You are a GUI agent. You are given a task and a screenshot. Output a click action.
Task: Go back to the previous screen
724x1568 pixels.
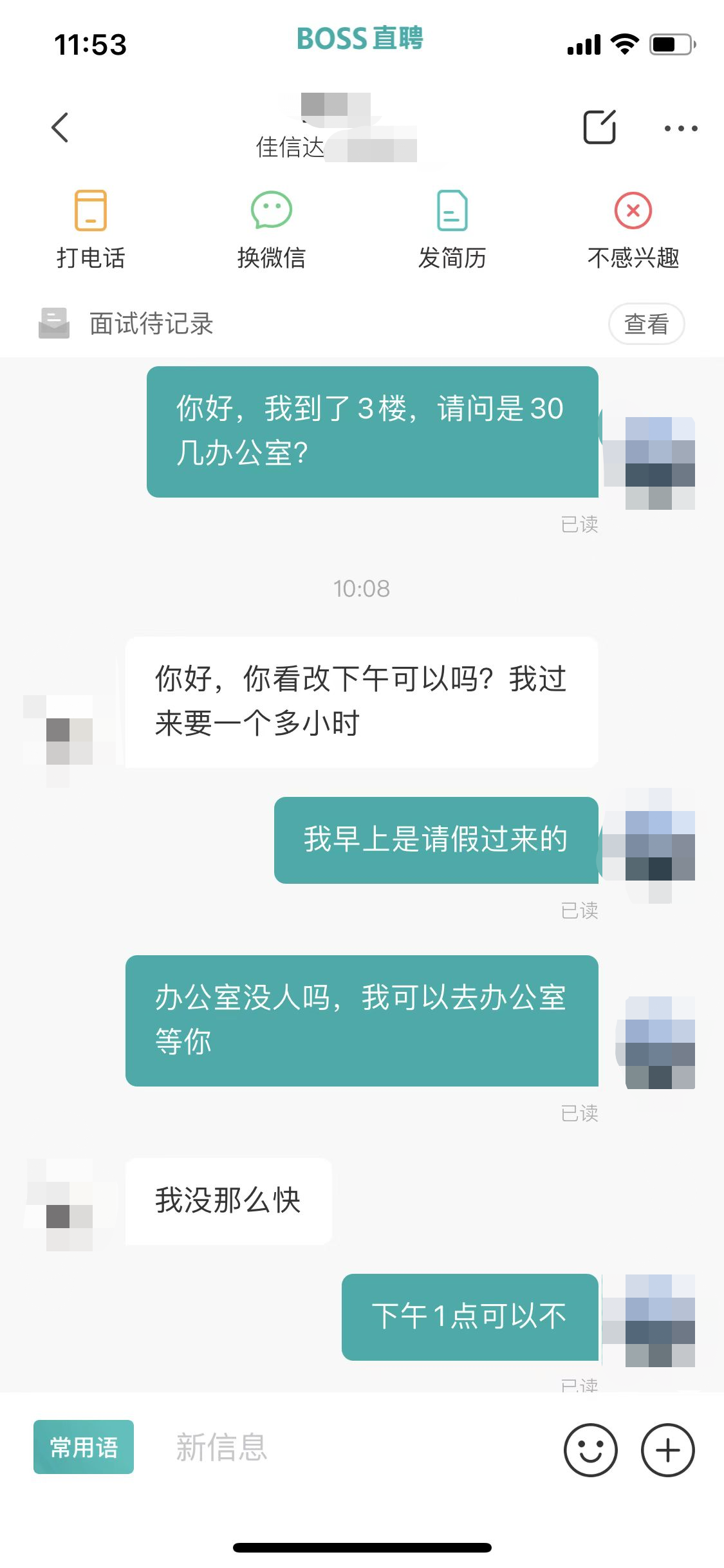(60, 127)
